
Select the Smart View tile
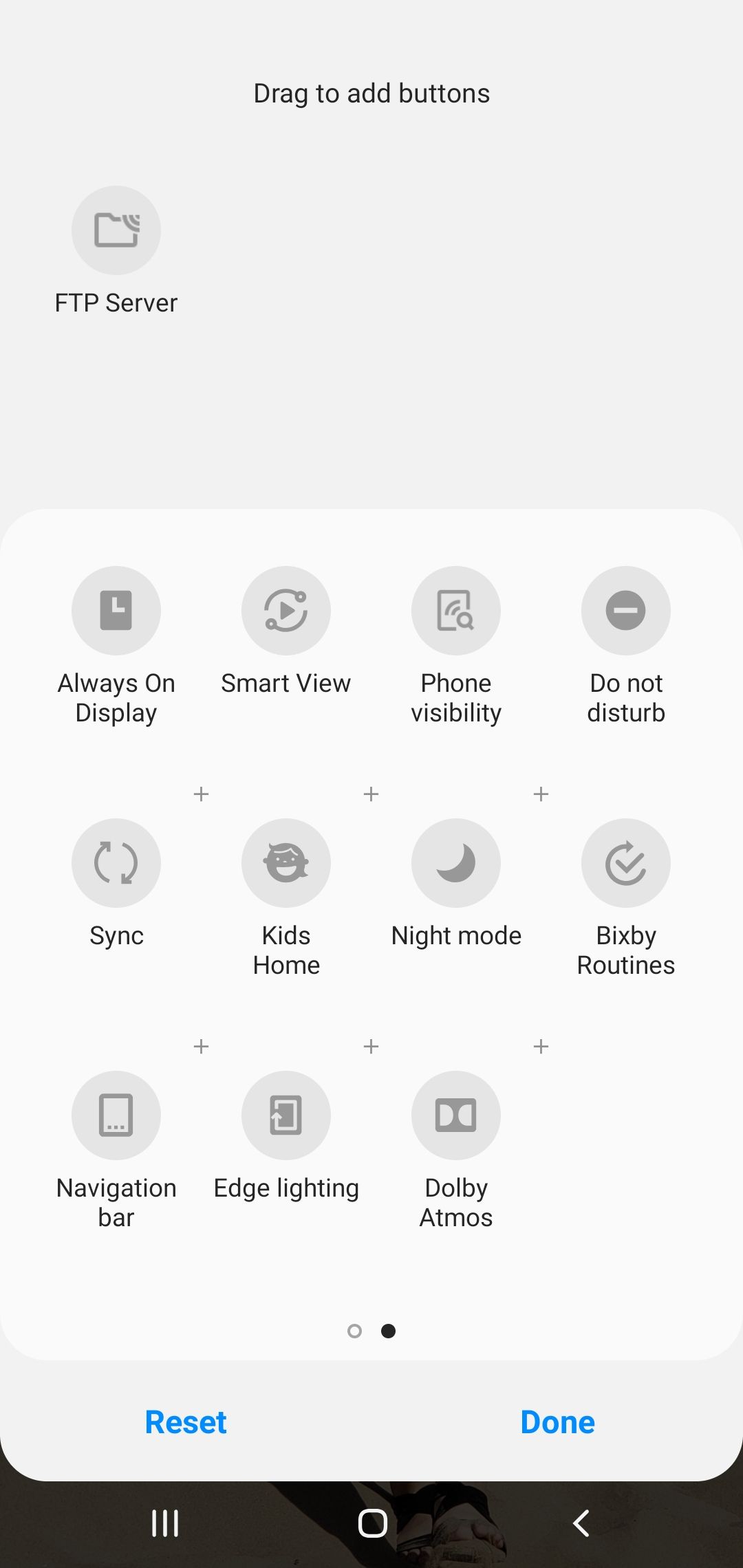click(x=286, y=611)
